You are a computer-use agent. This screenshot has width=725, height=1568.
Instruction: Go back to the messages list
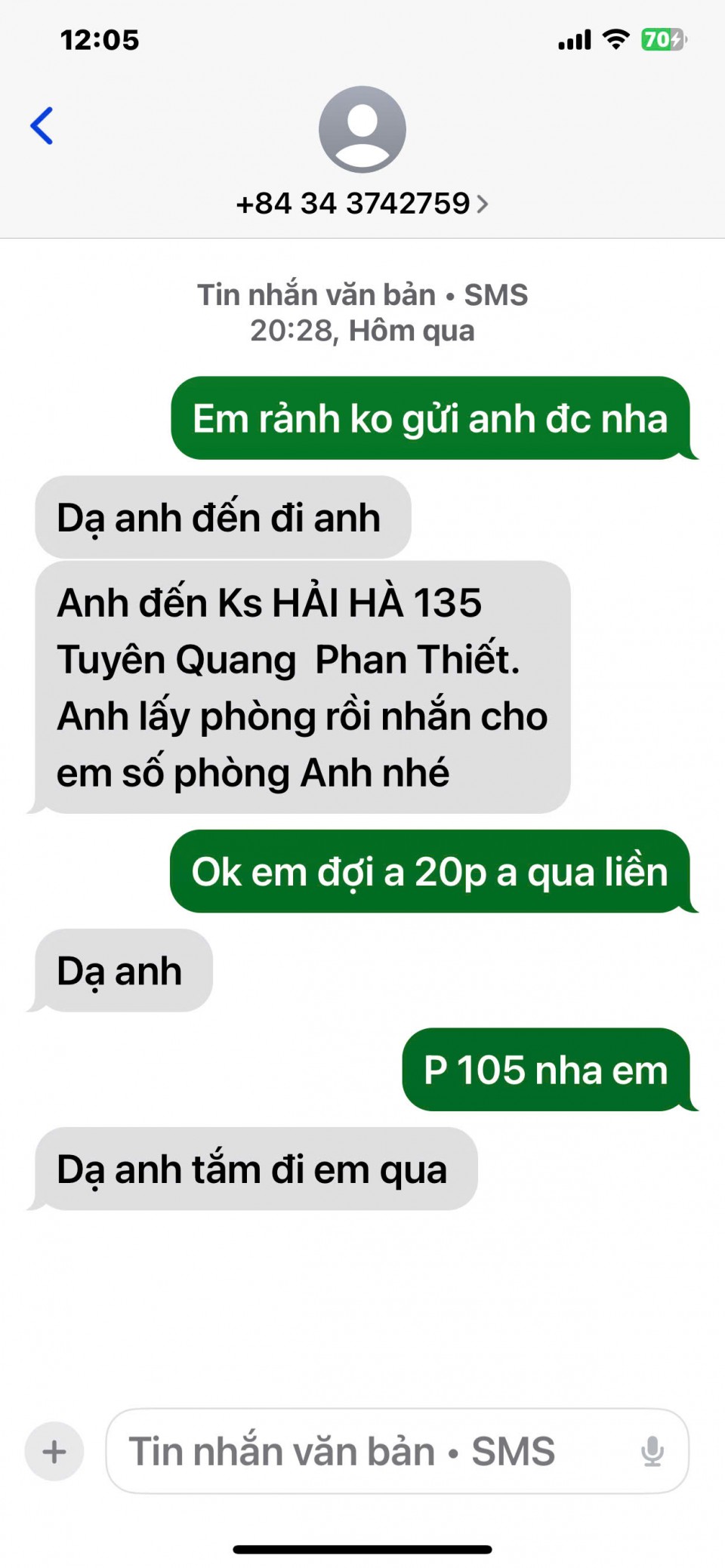tap(42, 125)
